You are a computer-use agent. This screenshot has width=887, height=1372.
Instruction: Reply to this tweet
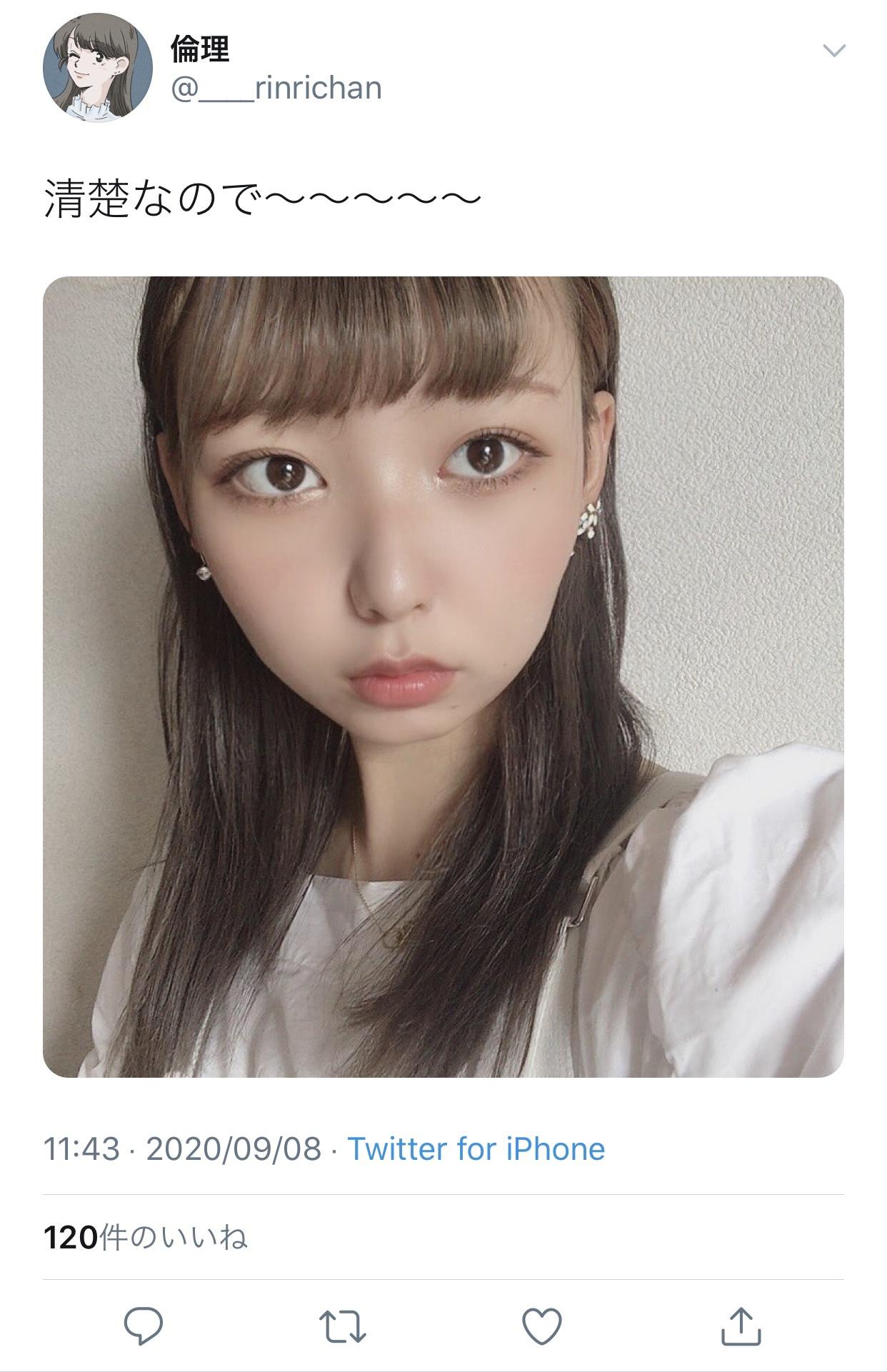144,1326
